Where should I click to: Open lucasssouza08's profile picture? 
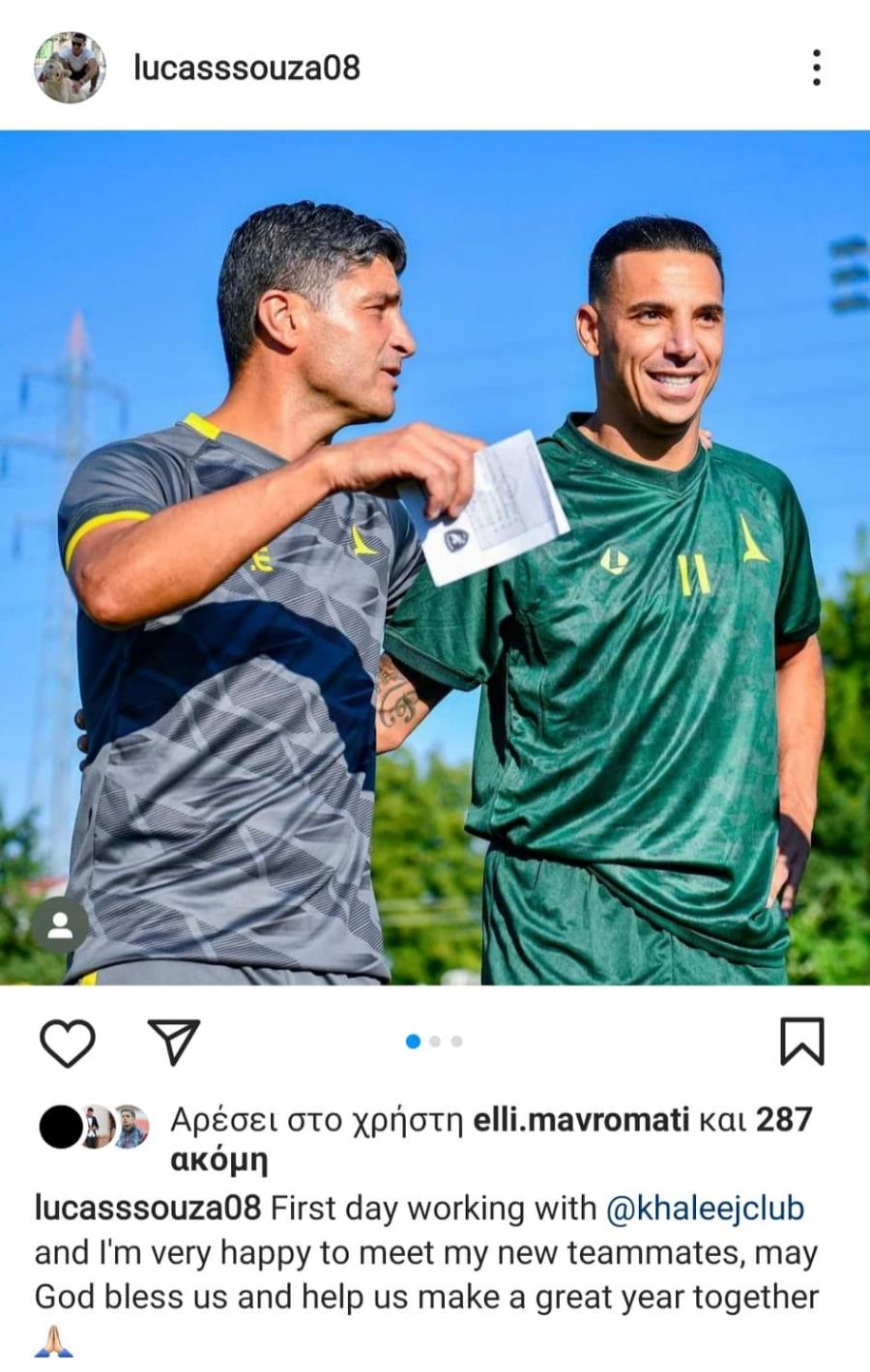coord(70,68)
